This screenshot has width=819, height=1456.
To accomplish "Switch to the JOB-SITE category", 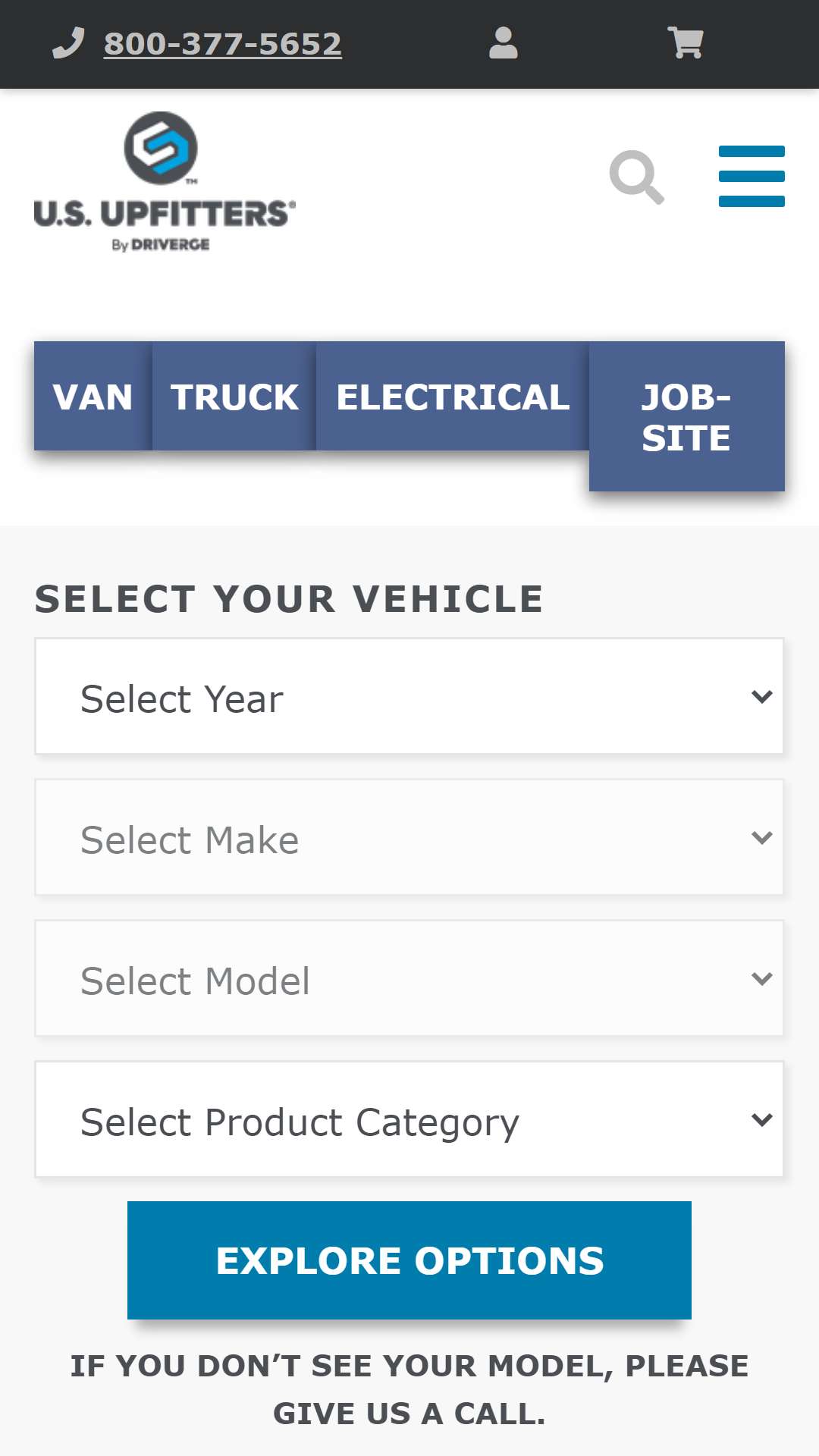I will (x=687, y=416).
